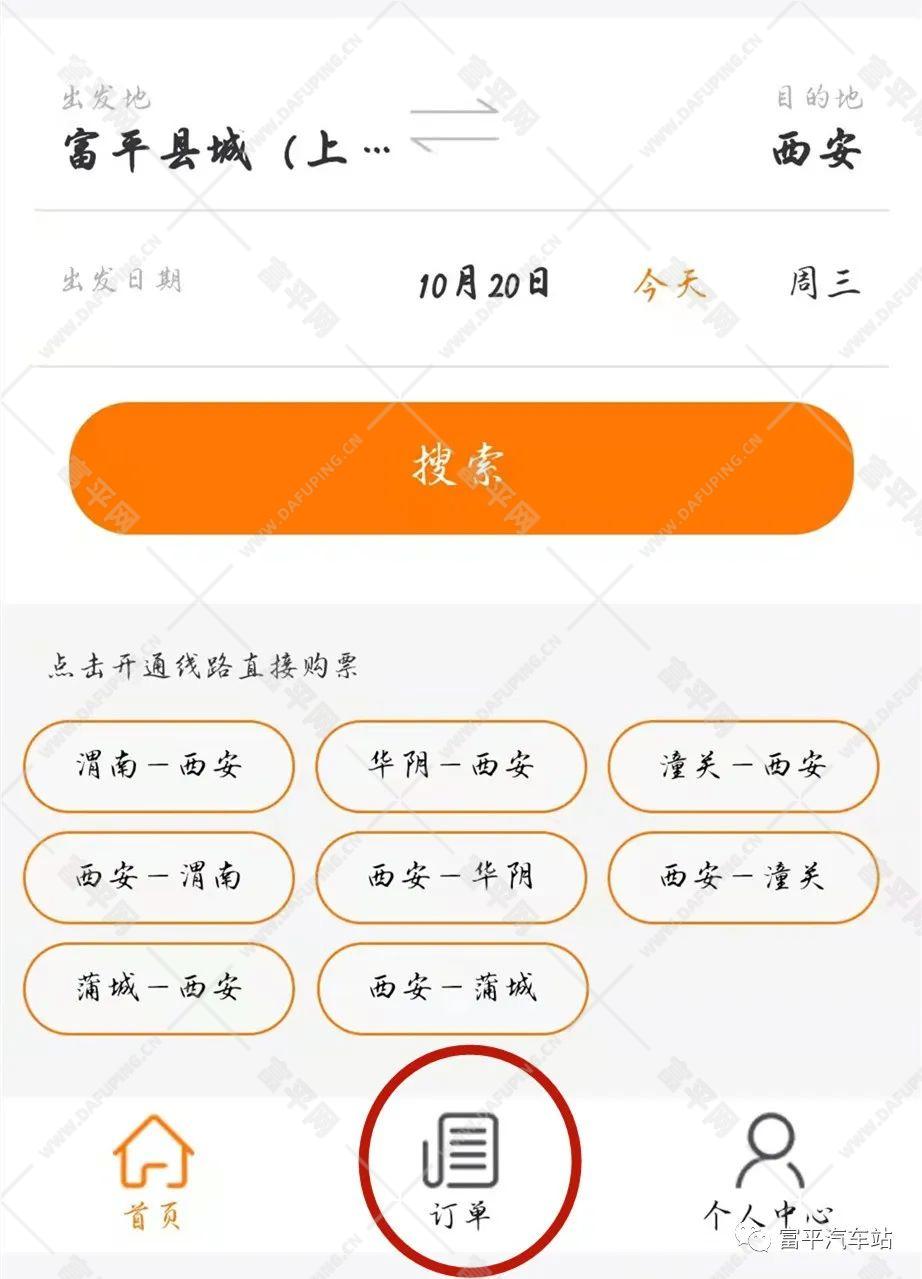Buy tickets for 西安—蒲城

pyautogui.click(x=451, y=988)
